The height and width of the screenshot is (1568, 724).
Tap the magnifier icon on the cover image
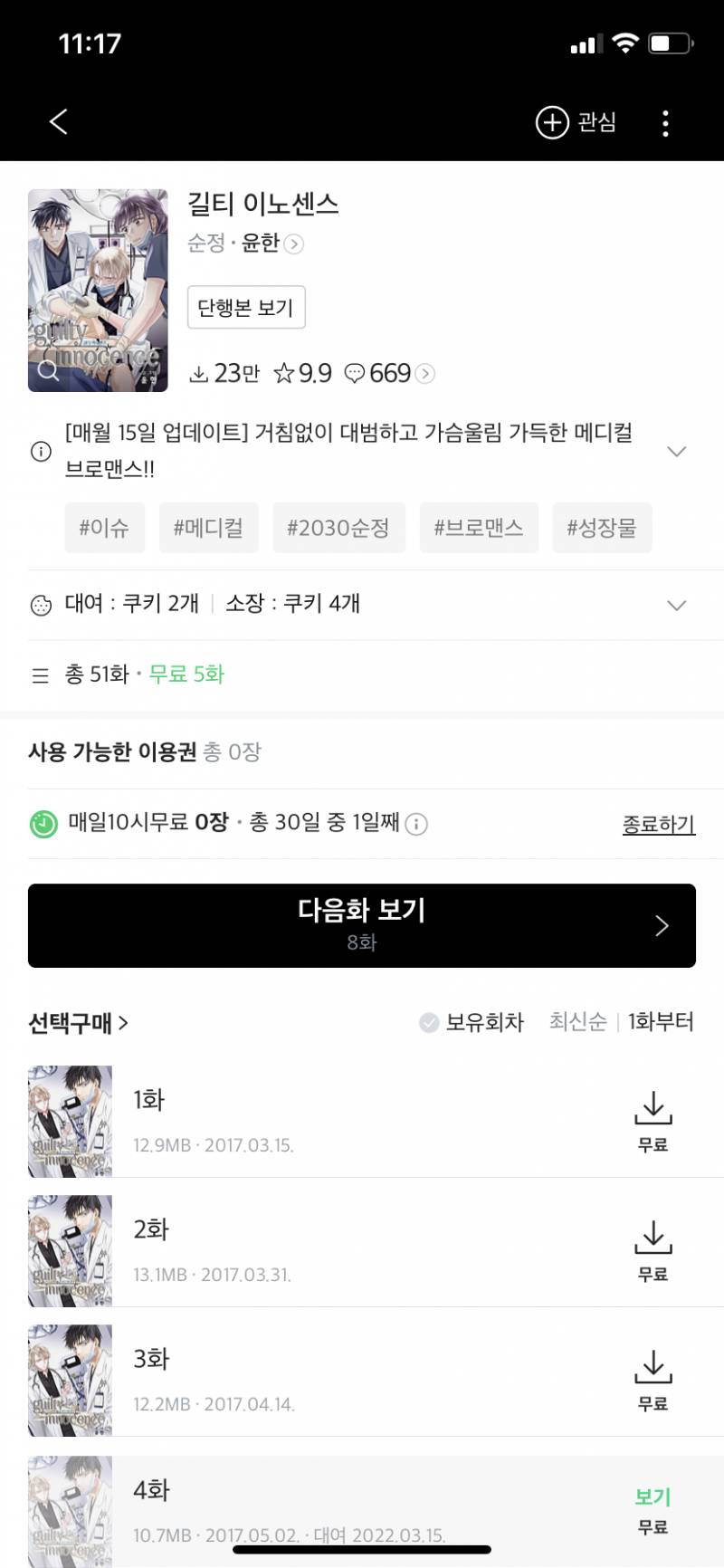click(x=46, y=372)
